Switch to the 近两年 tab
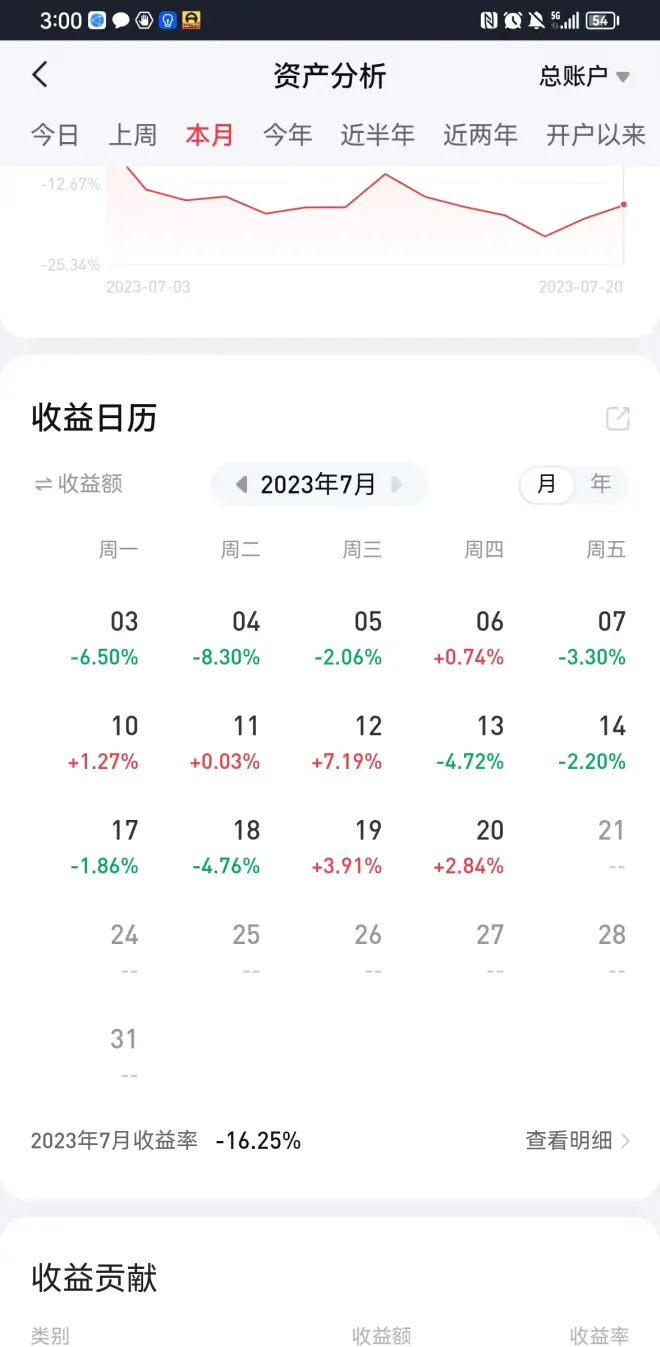The width and height of the screenshot is (660, 1347). pyautogui.click(x=480, y=135)
